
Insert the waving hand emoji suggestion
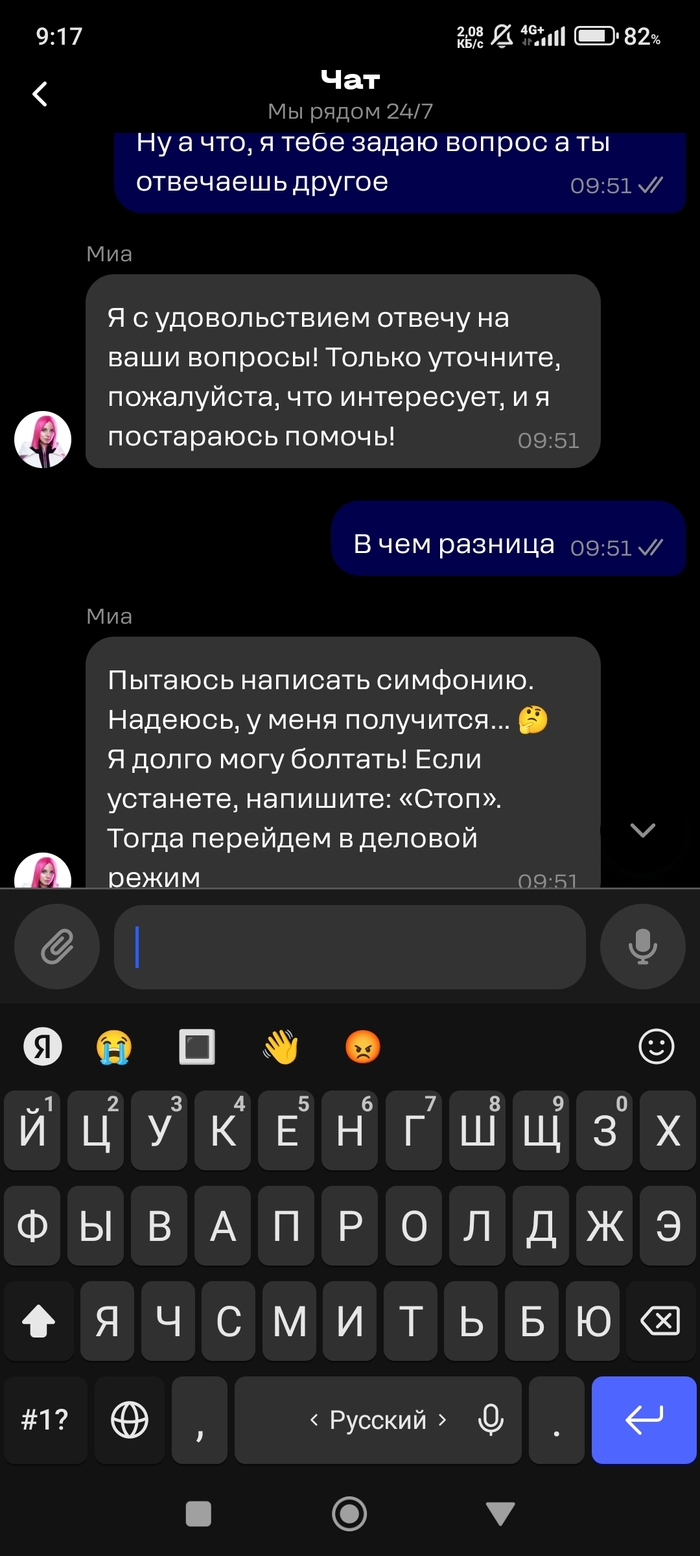(x=281, y=1047)
